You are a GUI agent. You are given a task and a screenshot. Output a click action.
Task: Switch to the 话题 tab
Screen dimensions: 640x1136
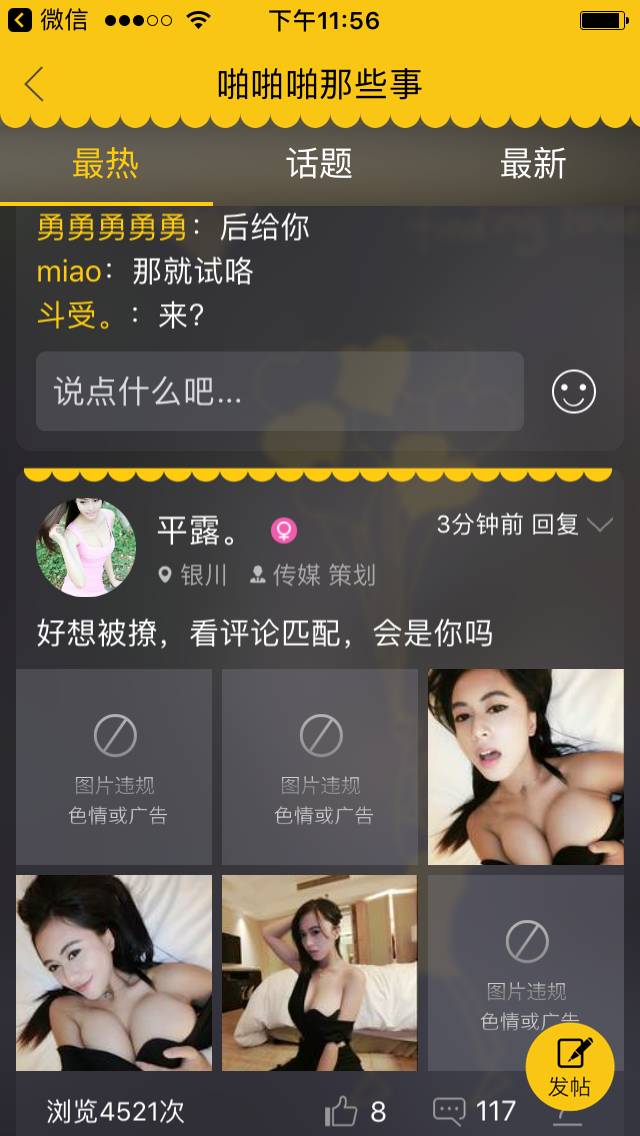tap(319, 164)
